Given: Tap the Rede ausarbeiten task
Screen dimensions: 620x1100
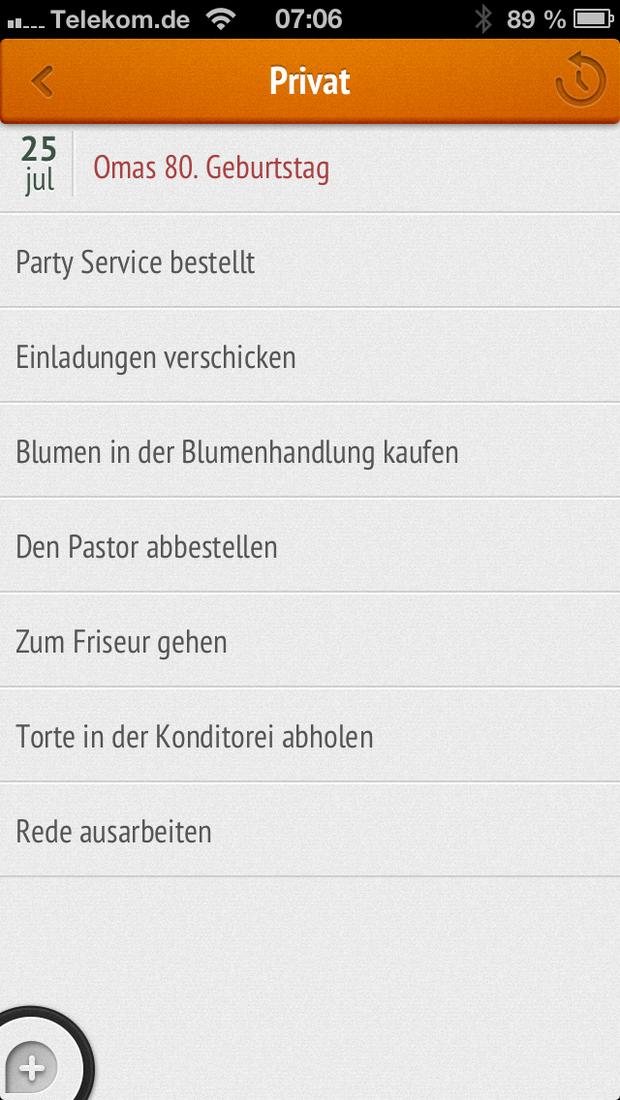Looking at the screenshot, I should pyautogui.click(x=310, y=830).
